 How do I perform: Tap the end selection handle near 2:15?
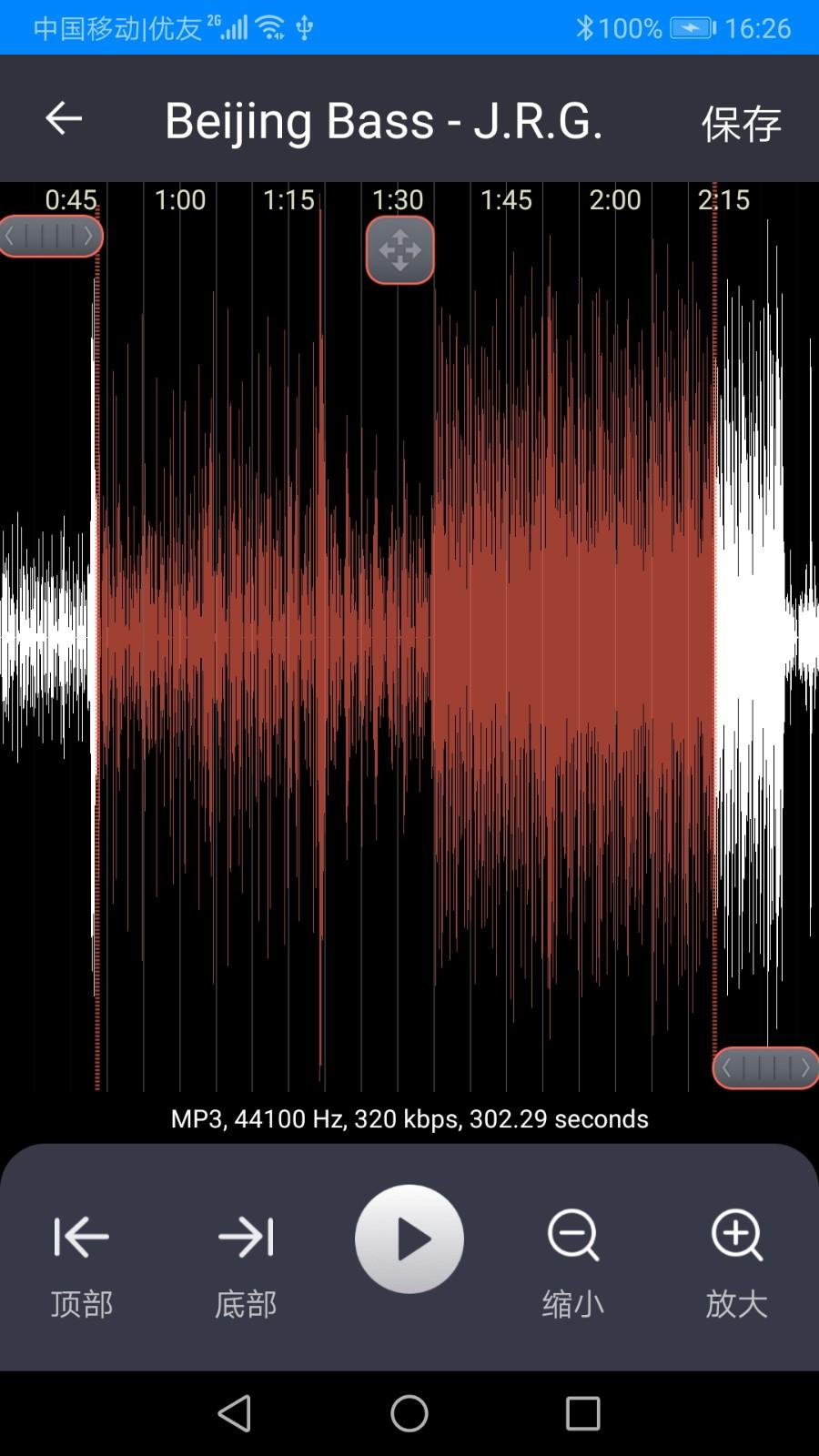tap(765, 1068)
